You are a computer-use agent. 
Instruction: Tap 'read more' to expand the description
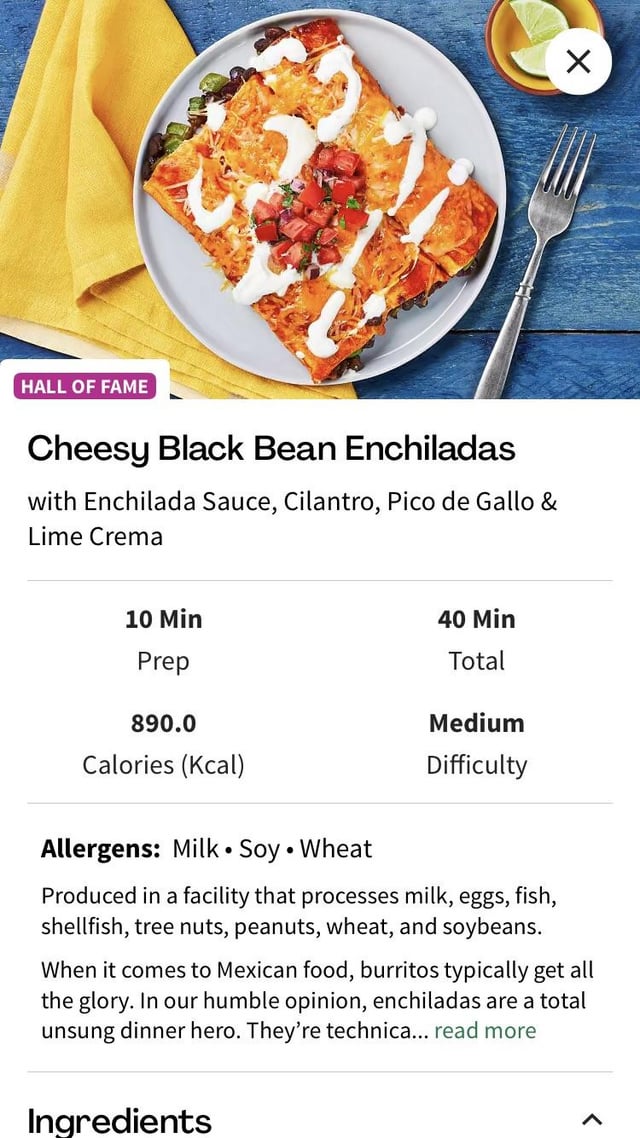click(485, 1031)
